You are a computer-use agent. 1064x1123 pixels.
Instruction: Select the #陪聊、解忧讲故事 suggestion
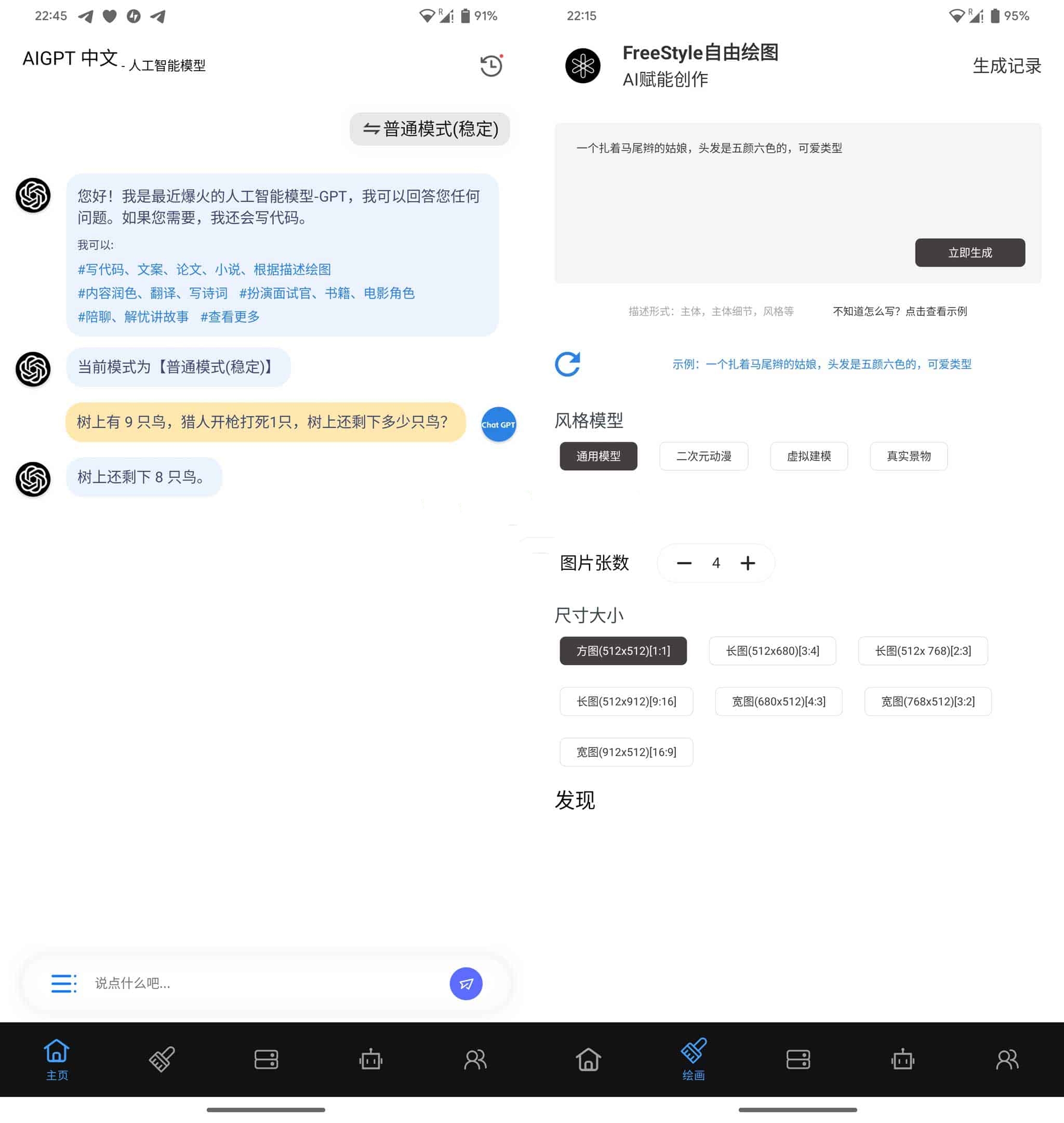[x=132, y=316]
